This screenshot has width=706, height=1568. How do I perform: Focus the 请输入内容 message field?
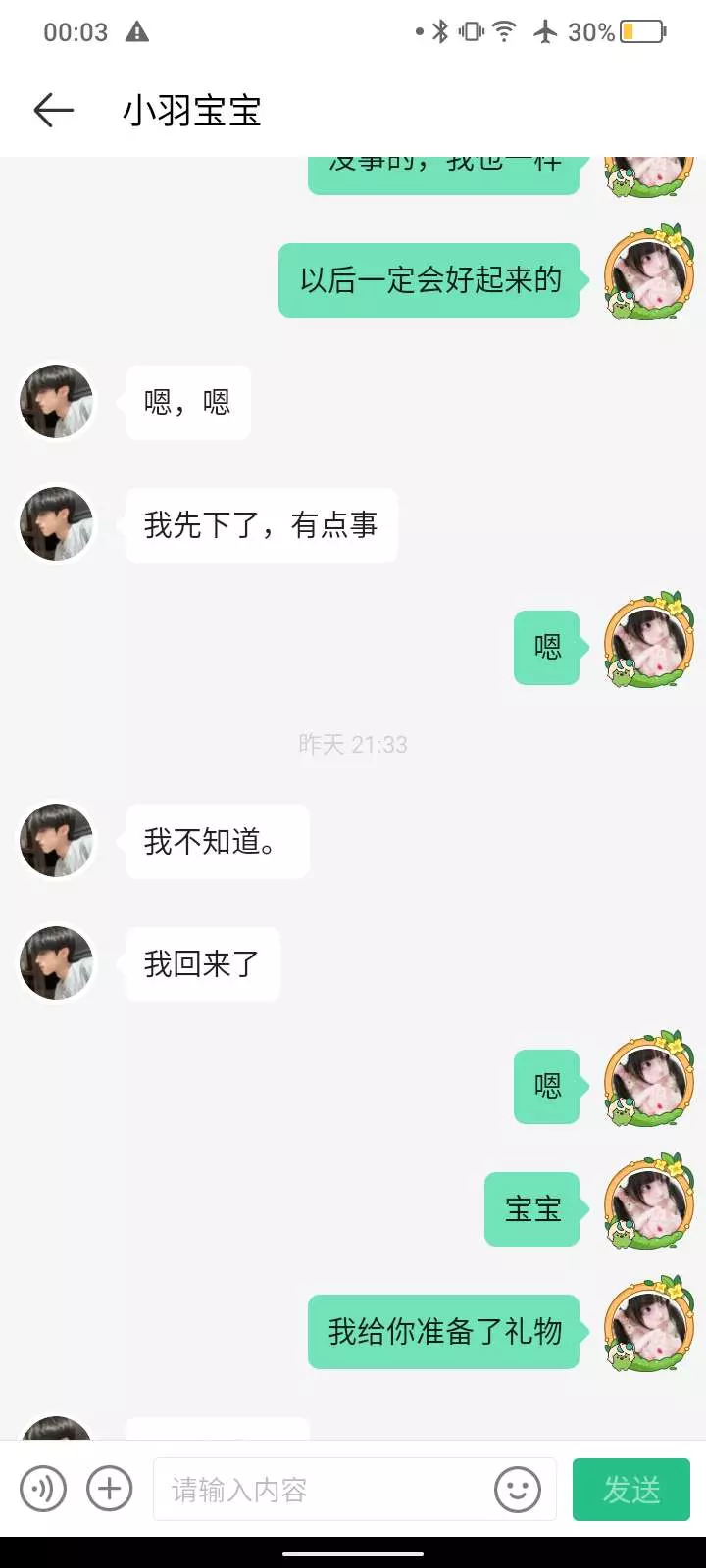(x=324, y=1490)
